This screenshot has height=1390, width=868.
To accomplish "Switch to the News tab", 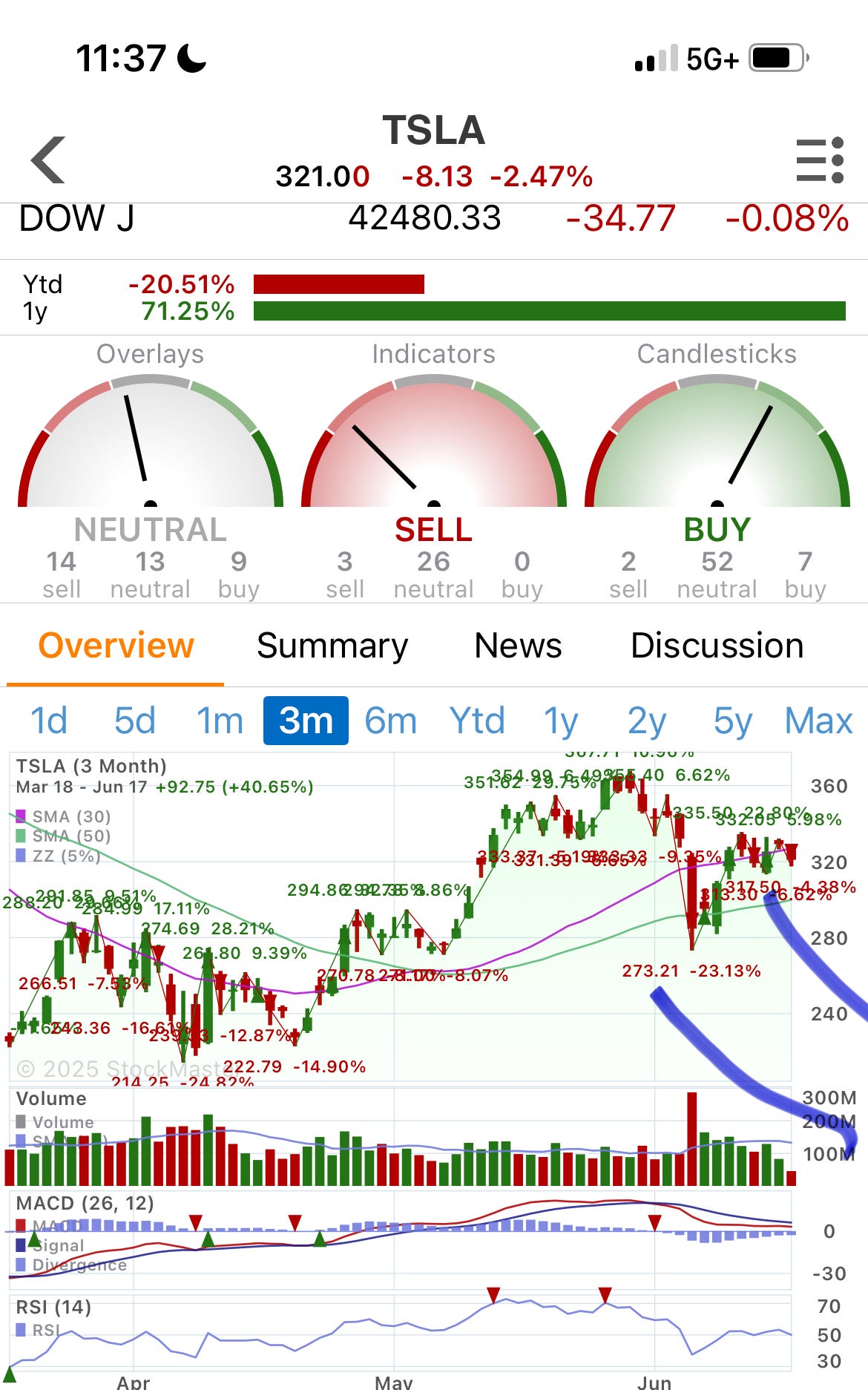I will [x=518, y=646].
